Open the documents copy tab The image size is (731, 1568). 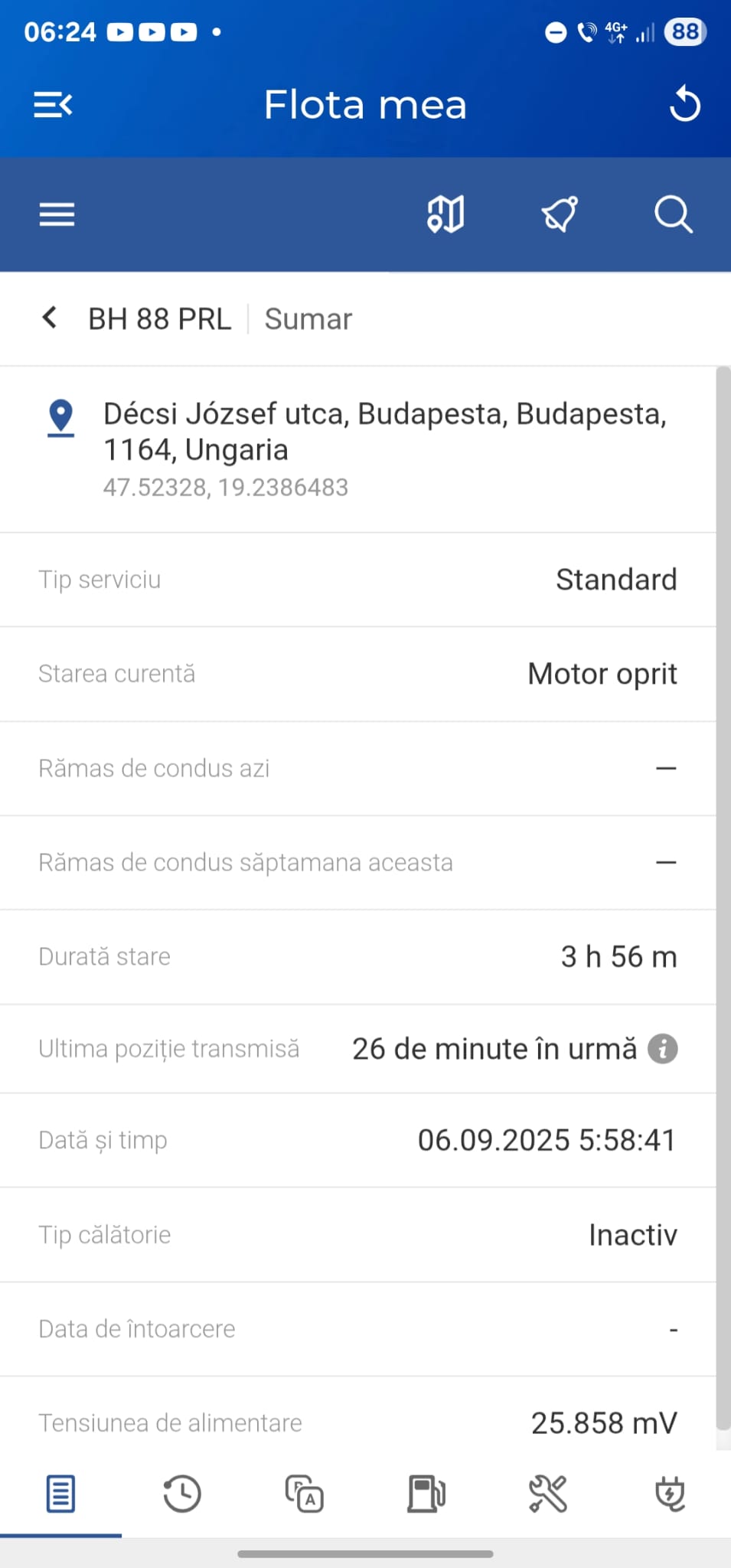(305, 1494)
